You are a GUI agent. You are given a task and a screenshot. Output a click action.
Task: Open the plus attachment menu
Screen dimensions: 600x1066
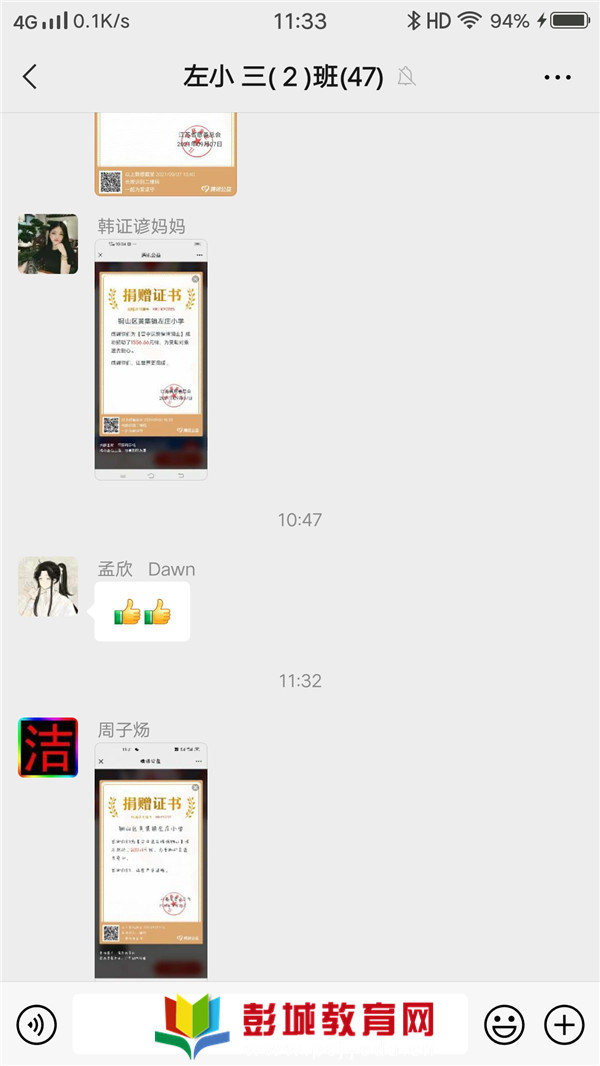(564, 1024)
